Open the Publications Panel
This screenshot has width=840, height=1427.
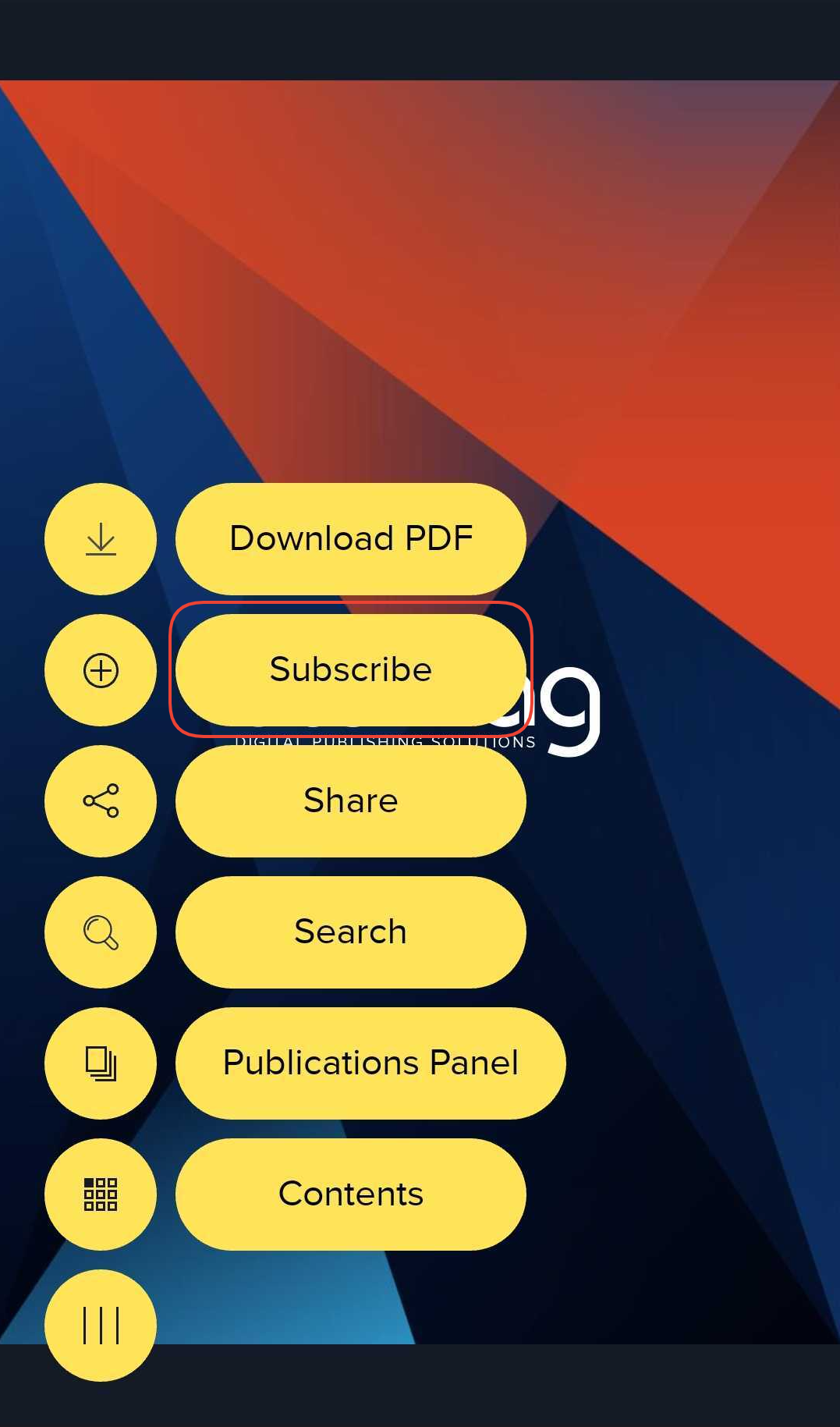point(370,1063)
